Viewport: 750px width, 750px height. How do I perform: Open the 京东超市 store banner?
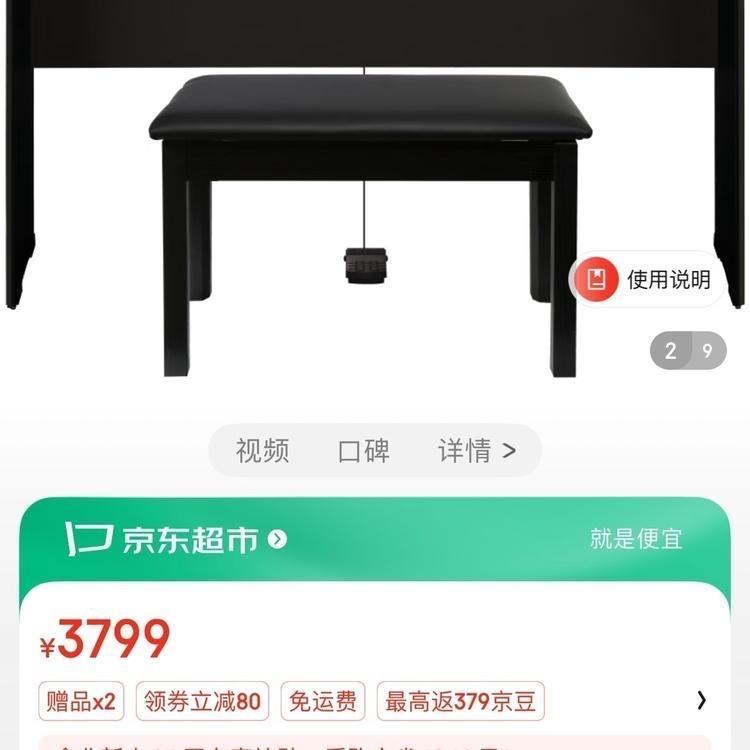[x=176, y=540]
